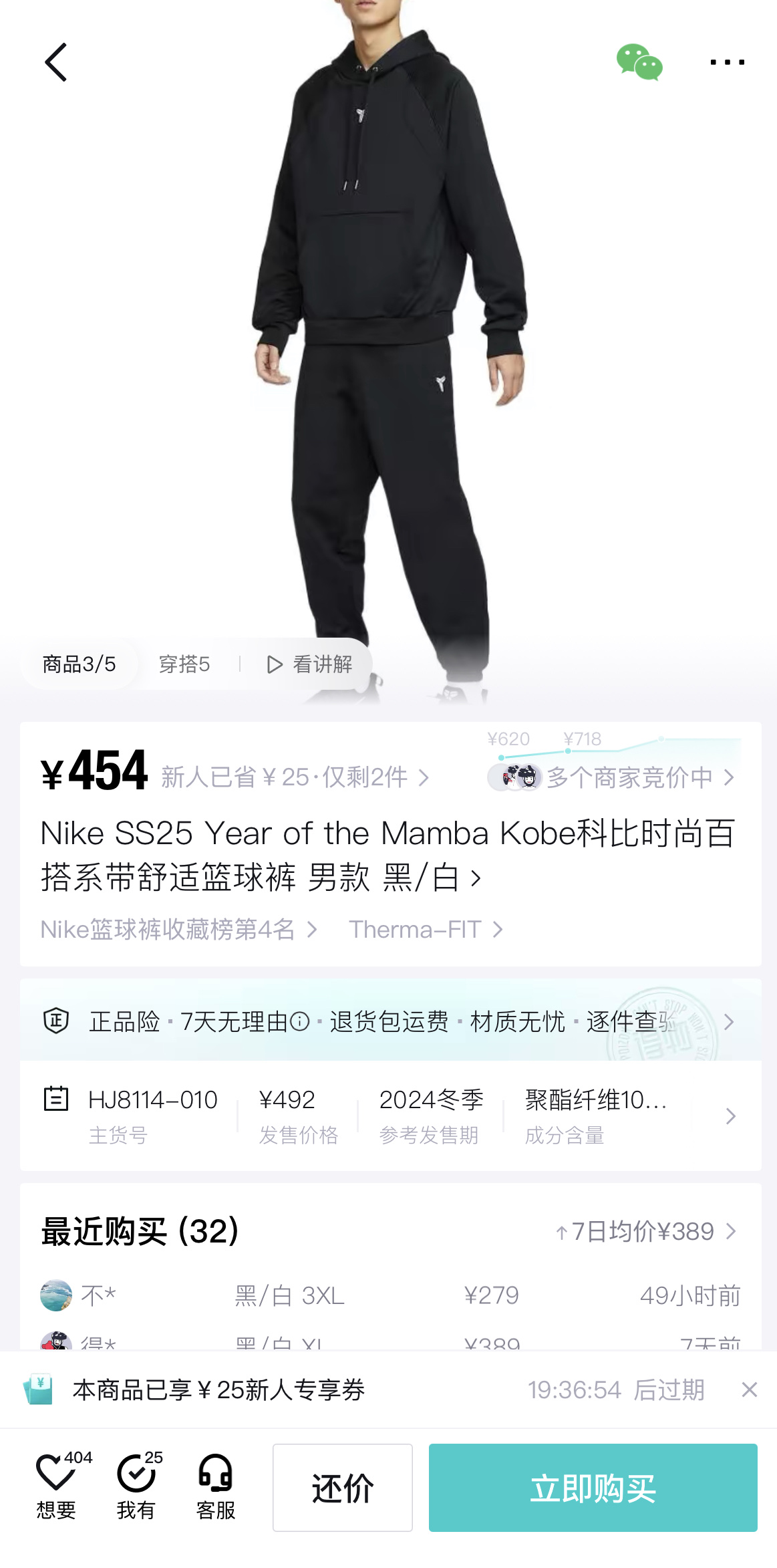
Task: Select the 商品3/5 product images tab
Action: click(x=80, y=664)
